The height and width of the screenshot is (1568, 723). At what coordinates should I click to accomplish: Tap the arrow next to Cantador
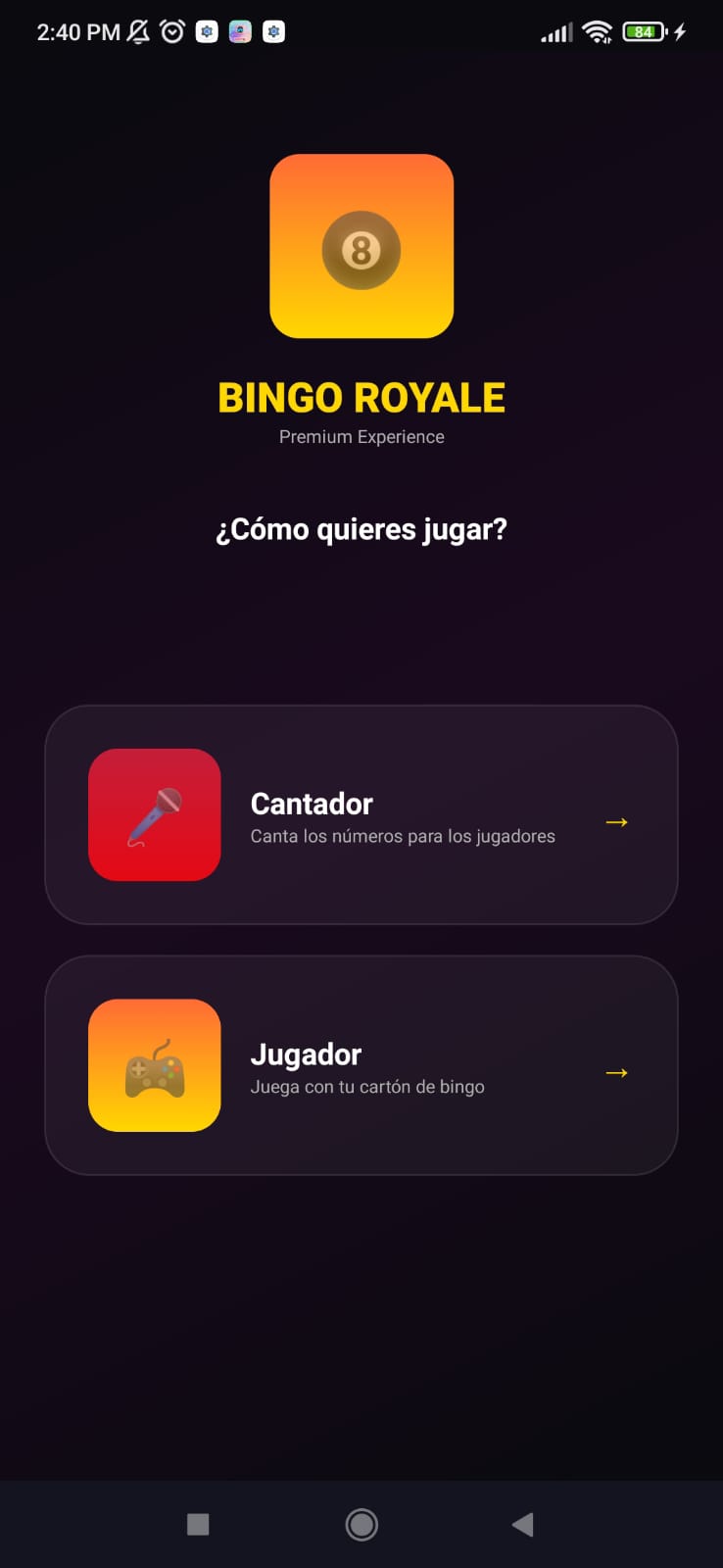[617, 822]
